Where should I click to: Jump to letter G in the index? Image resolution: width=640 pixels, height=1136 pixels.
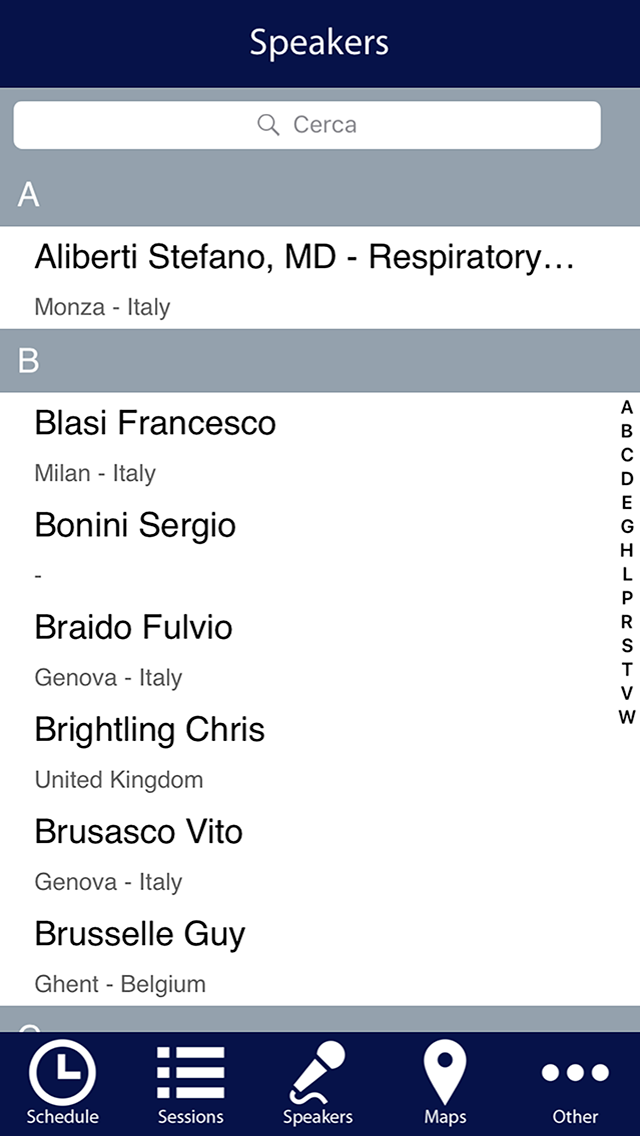[x=627, y=526]
